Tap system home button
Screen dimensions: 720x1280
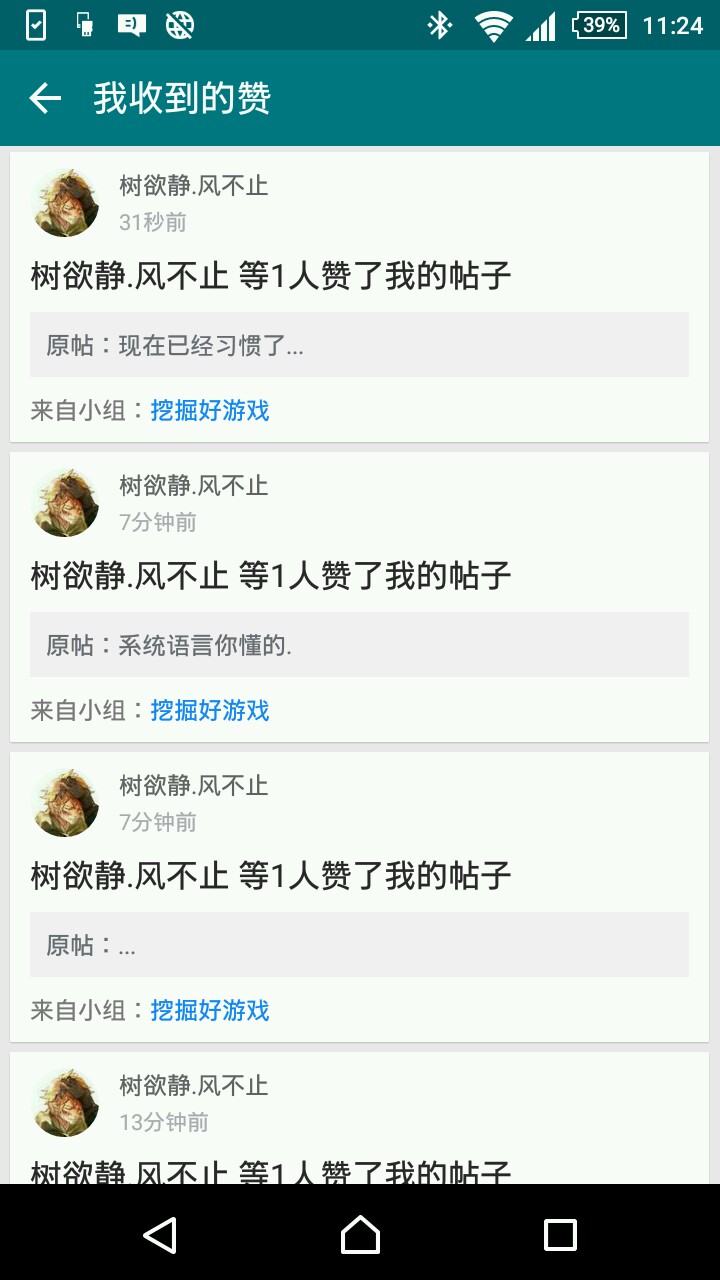click(360, 1235)
